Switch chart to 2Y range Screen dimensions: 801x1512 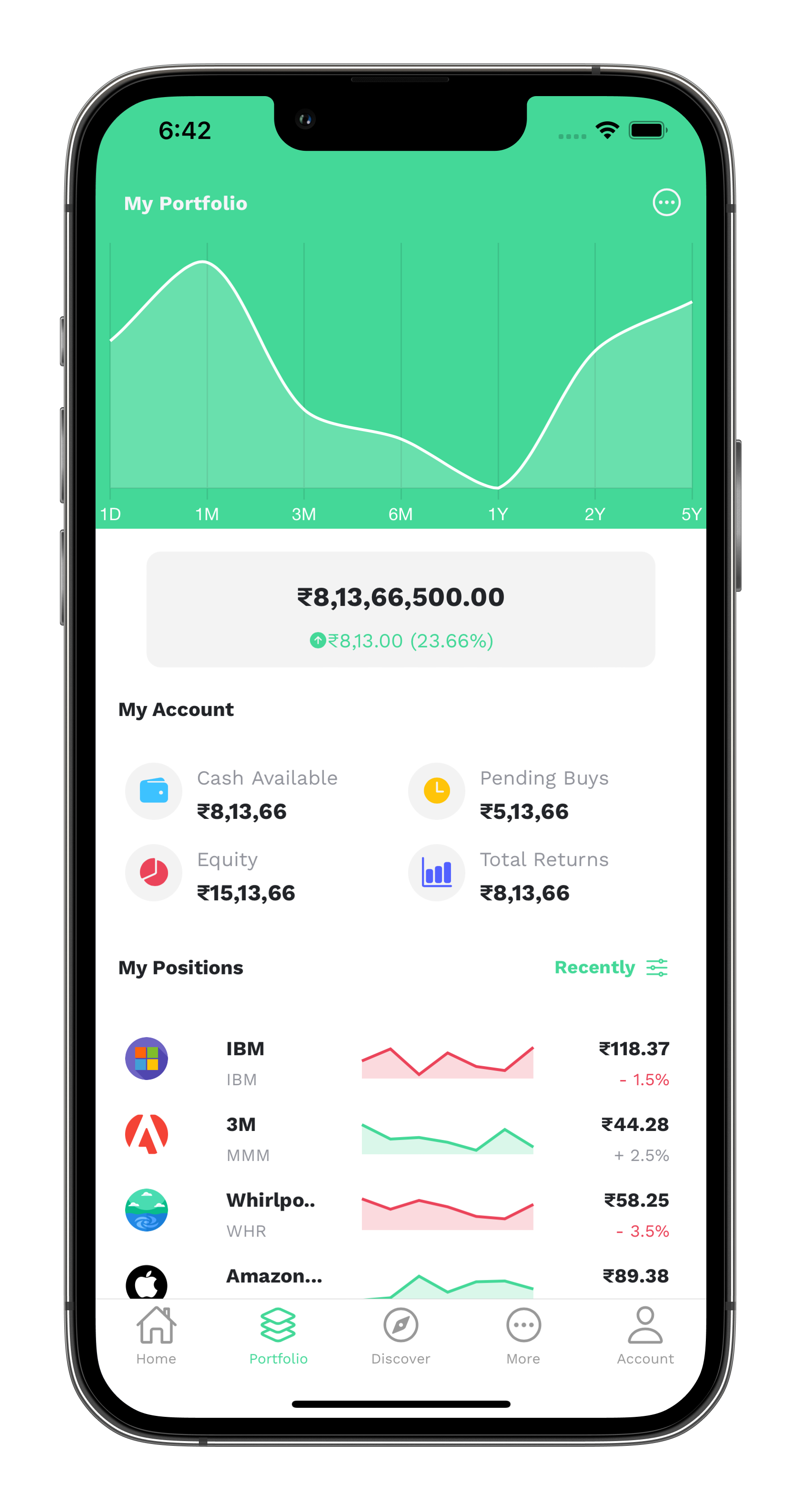click(x=595, y=514)
